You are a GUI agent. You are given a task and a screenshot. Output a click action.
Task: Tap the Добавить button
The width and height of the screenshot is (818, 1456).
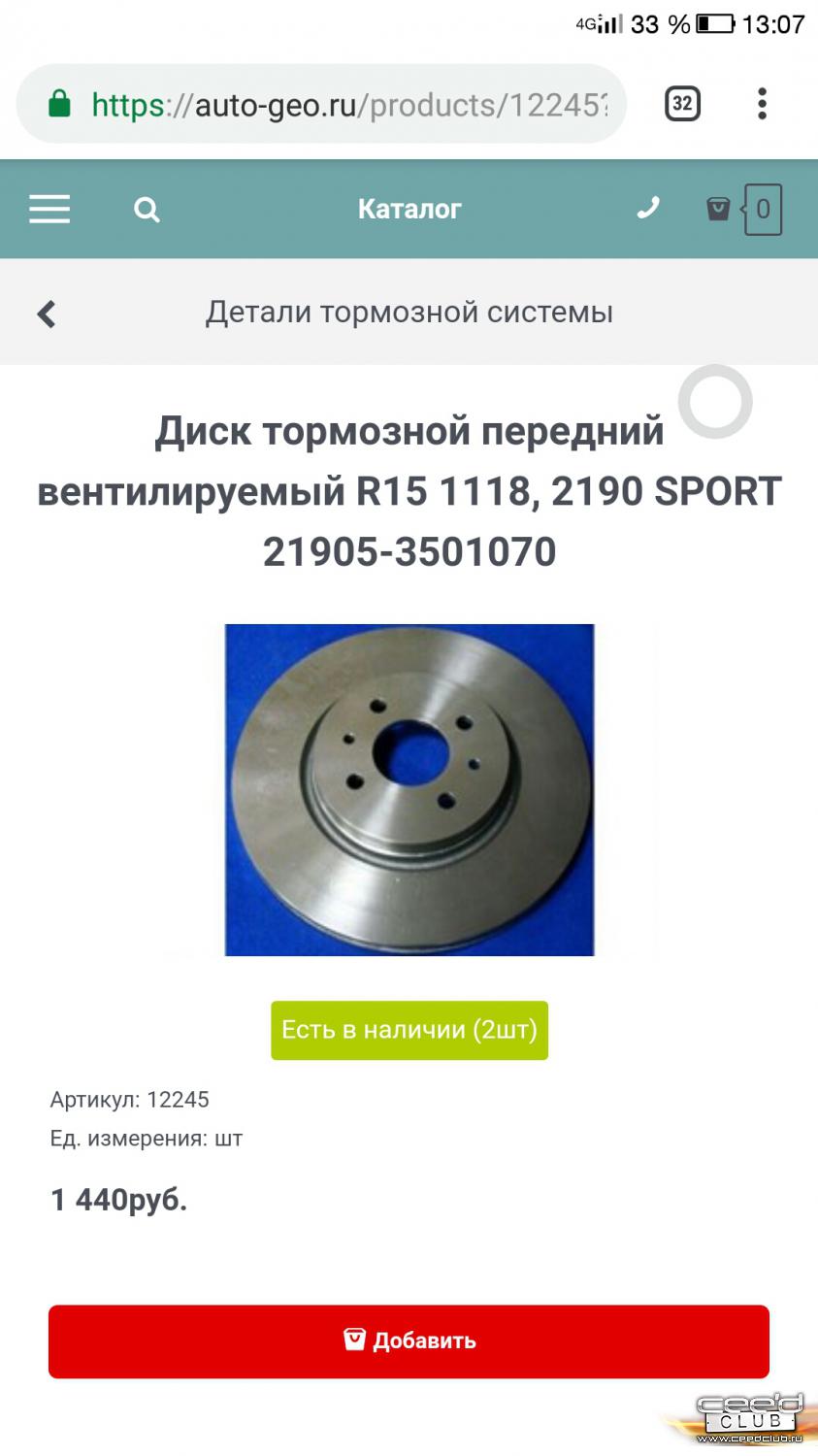point(409,1341)
